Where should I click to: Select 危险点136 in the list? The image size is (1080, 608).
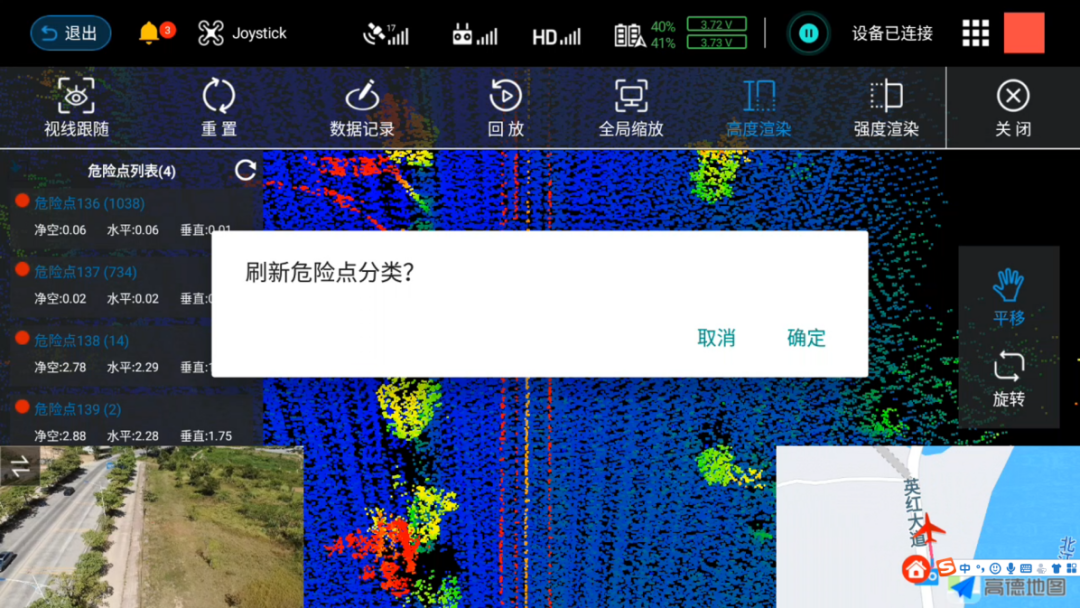[x=89, y=203]
